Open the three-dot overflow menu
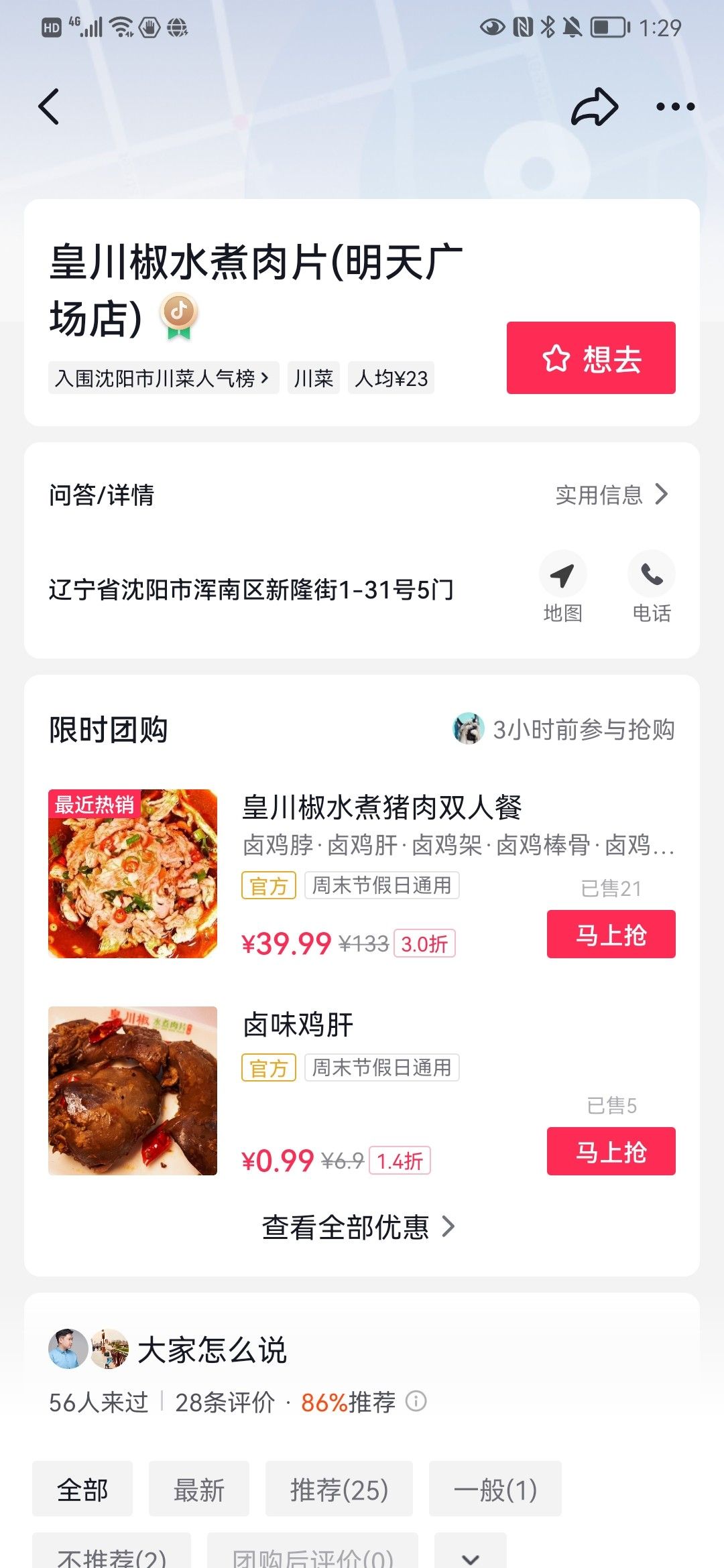This screenshot has height=1568, width=724. (675, 107)
